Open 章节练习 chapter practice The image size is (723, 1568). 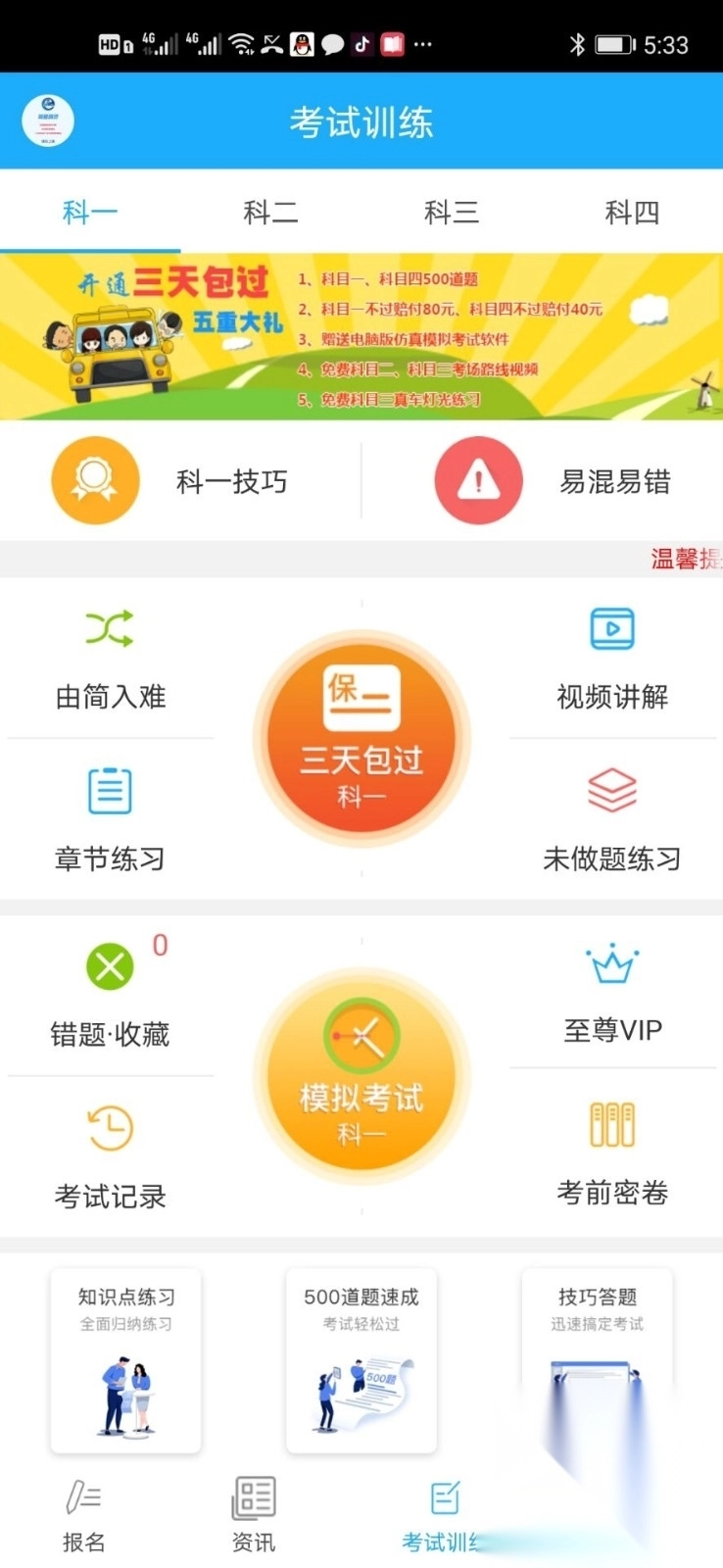pyautogui.click(x=109, y=821)
